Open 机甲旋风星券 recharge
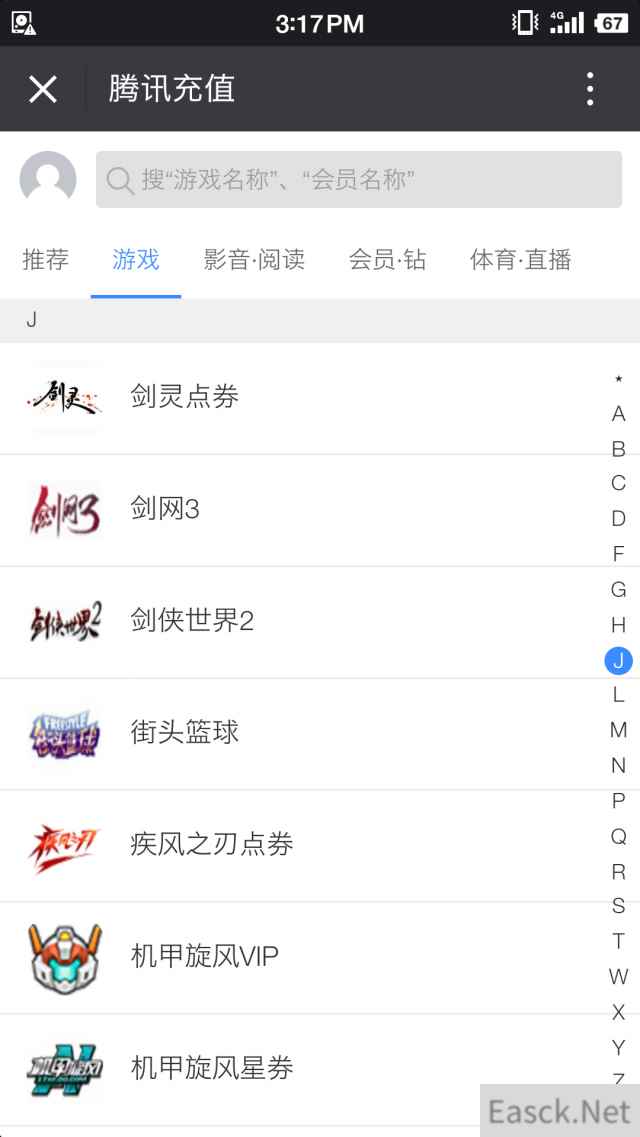This screenshot has height=1137, width=640. click(x=212, y=1068)
